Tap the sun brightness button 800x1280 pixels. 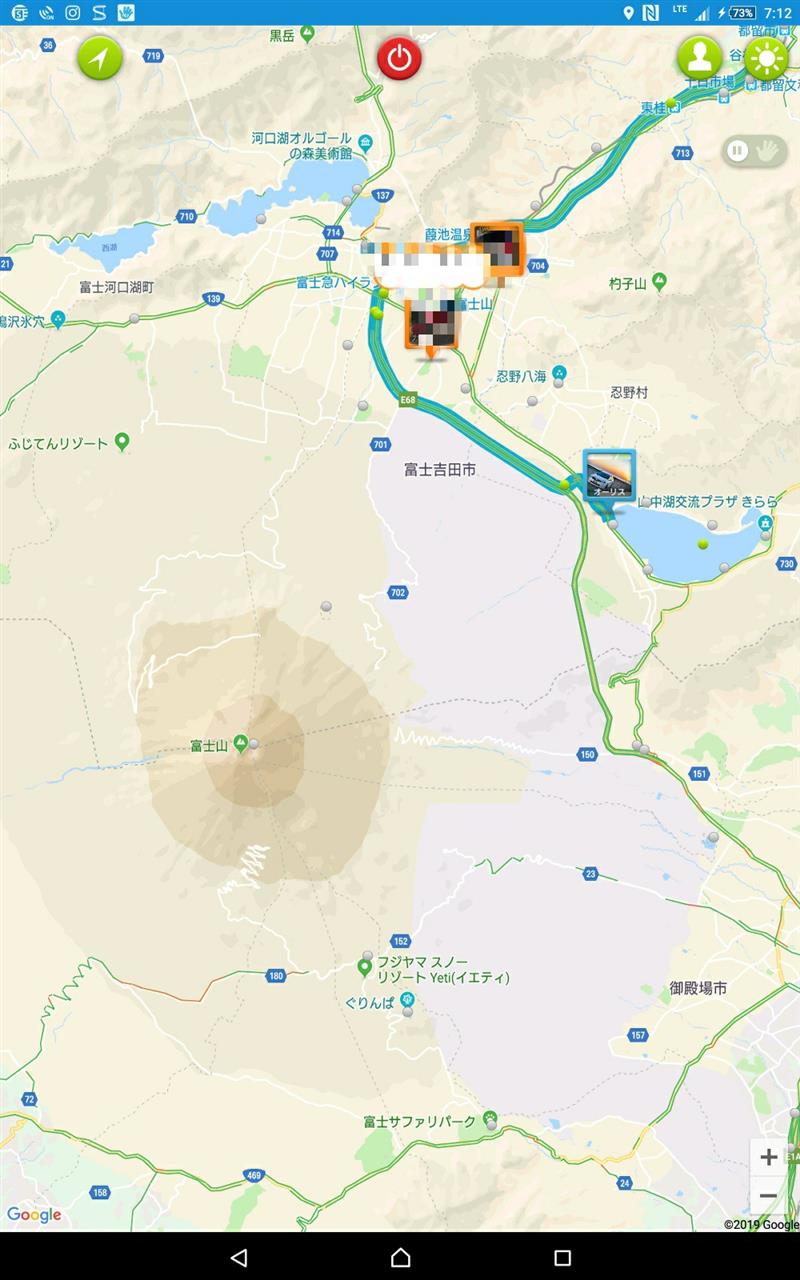766,59
